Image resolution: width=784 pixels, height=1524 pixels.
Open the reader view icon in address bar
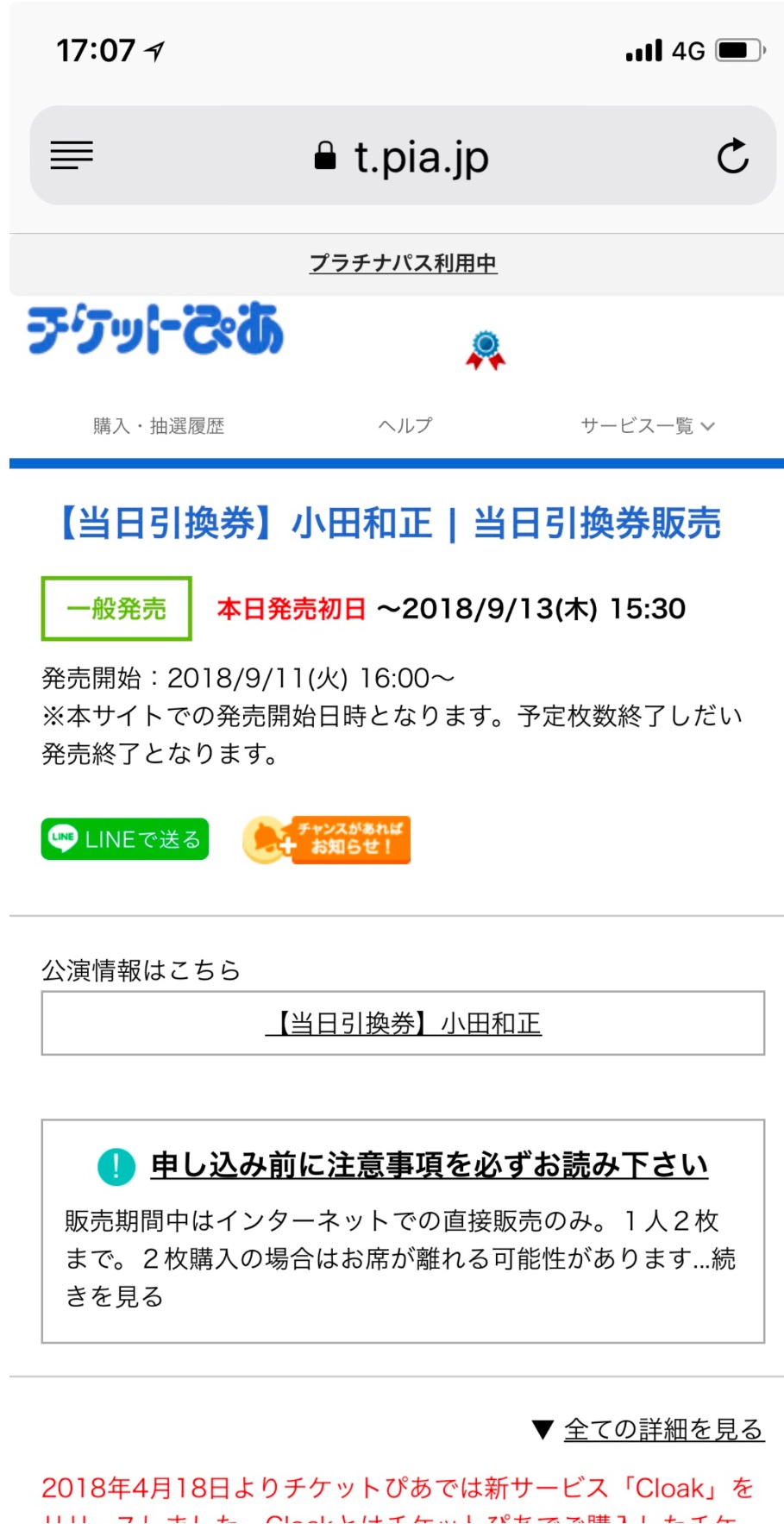pos(72,156)
